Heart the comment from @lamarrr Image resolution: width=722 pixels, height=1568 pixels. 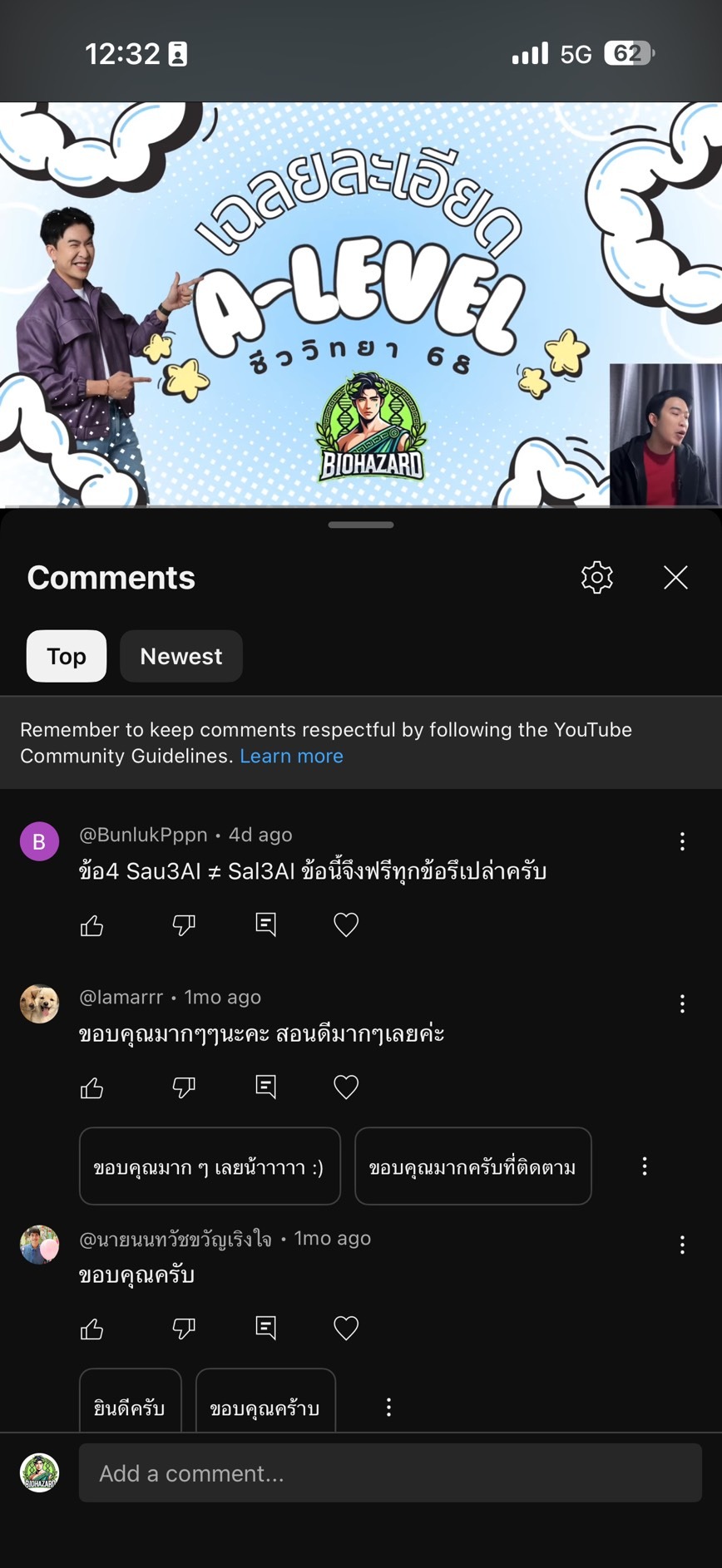(346, 1087)
